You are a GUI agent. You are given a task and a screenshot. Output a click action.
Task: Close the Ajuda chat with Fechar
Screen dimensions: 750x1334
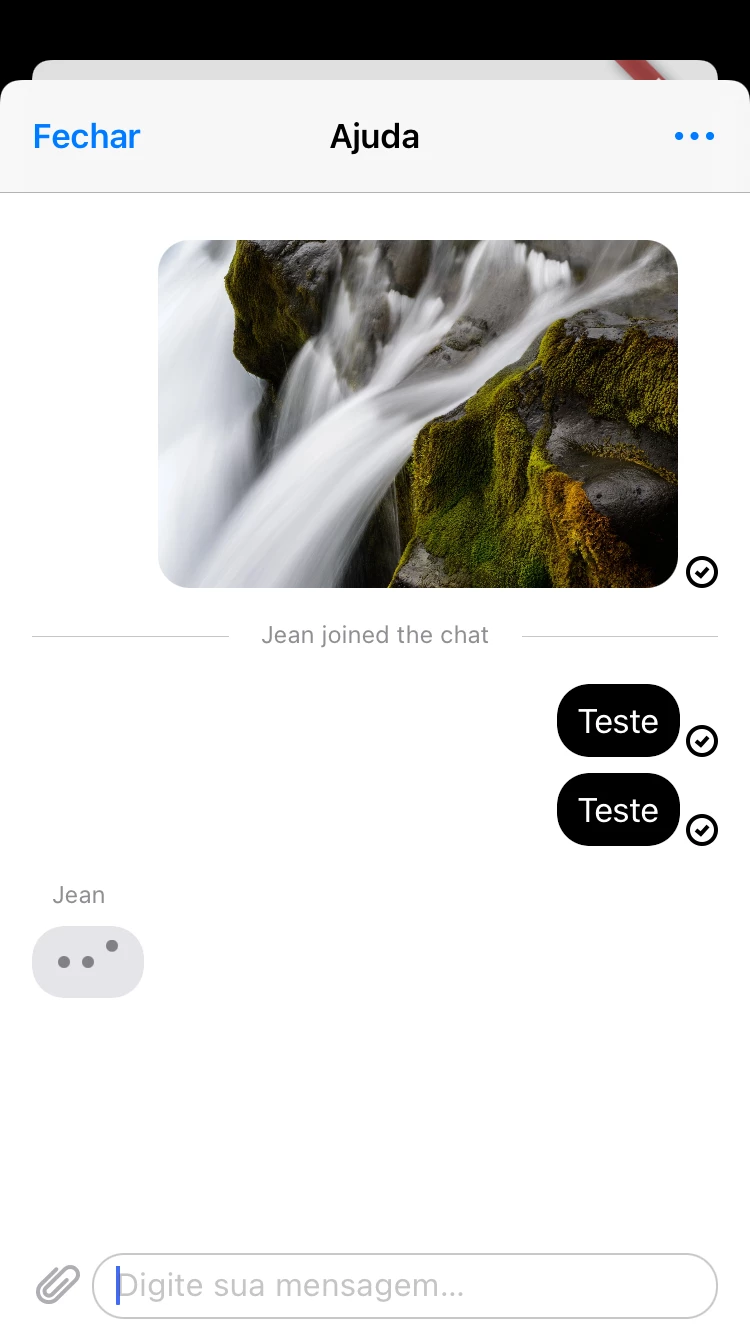point(87,137)
